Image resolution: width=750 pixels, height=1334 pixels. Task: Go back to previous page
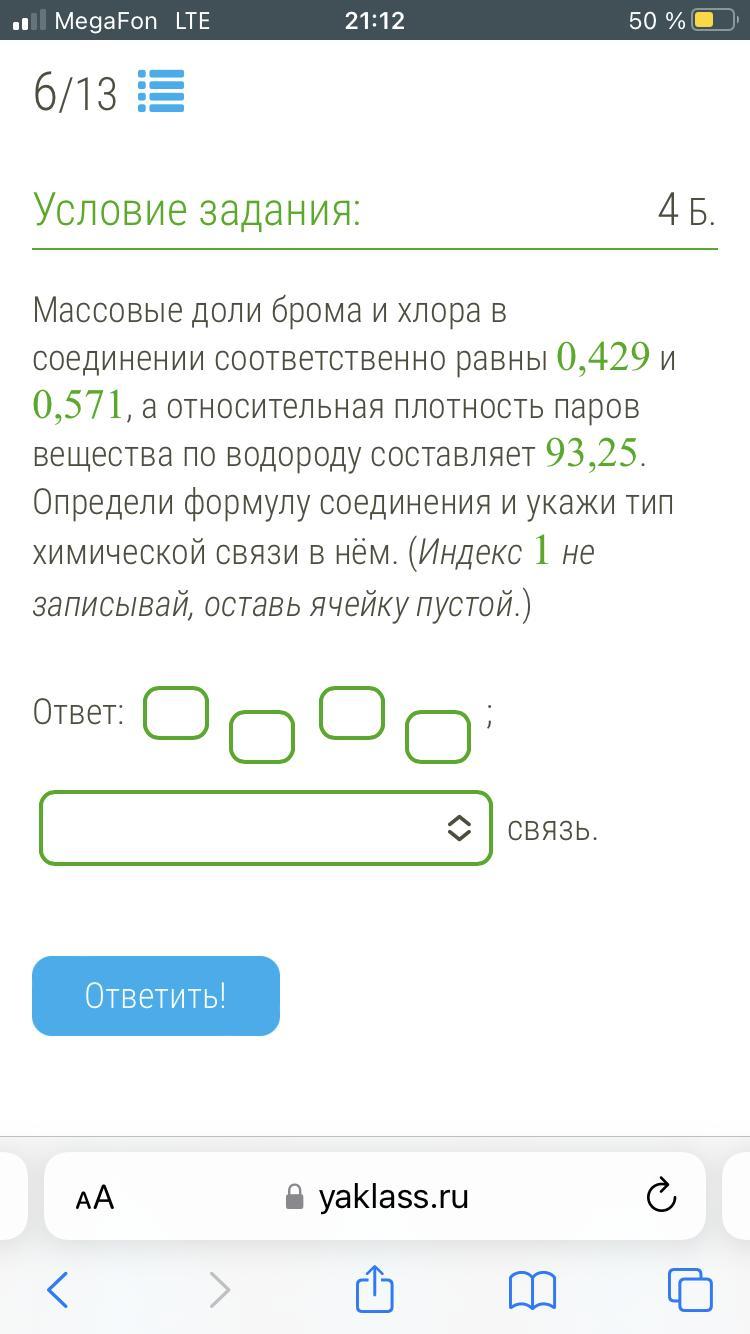(x=58, y=1290)
